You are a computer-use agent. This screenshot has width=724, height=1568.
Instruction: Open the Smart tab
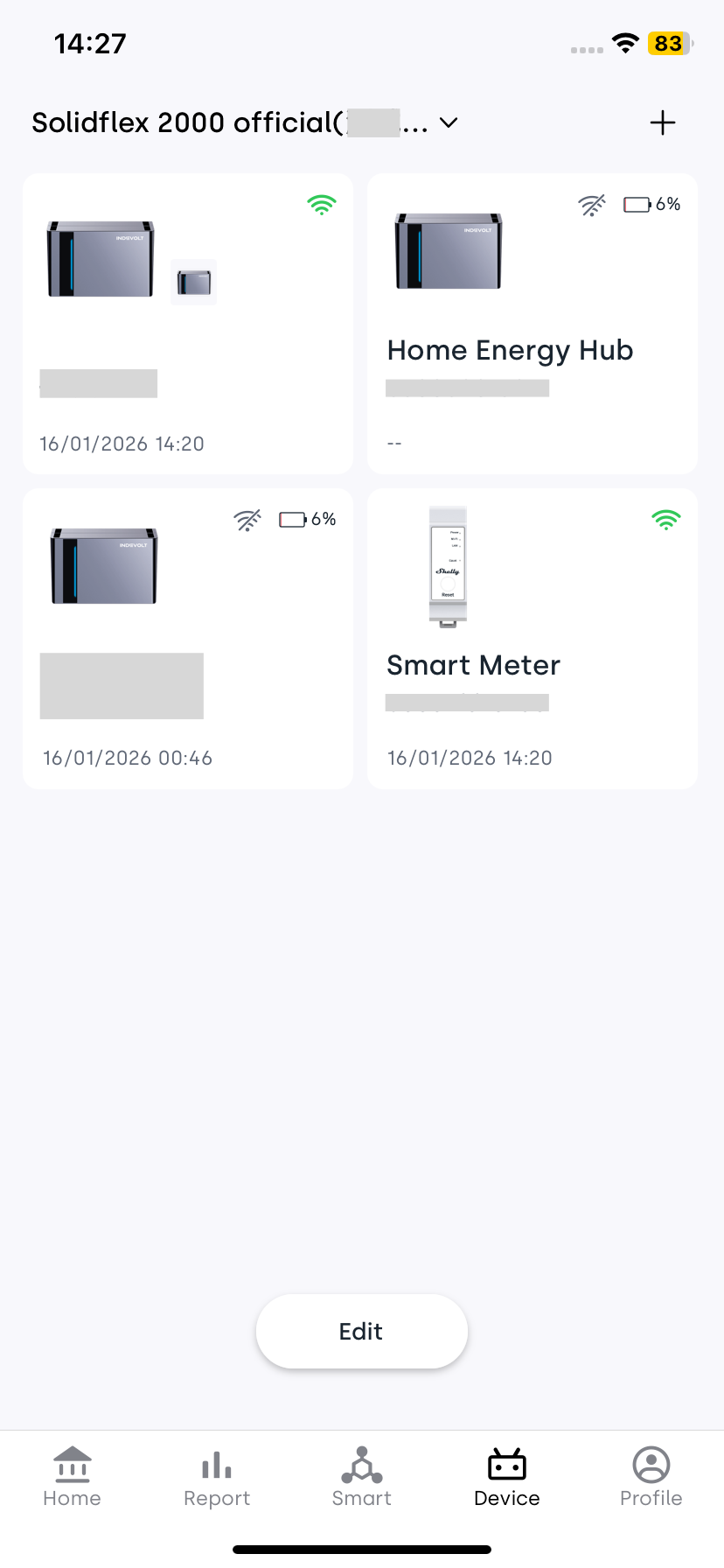tap(361, 1477)
